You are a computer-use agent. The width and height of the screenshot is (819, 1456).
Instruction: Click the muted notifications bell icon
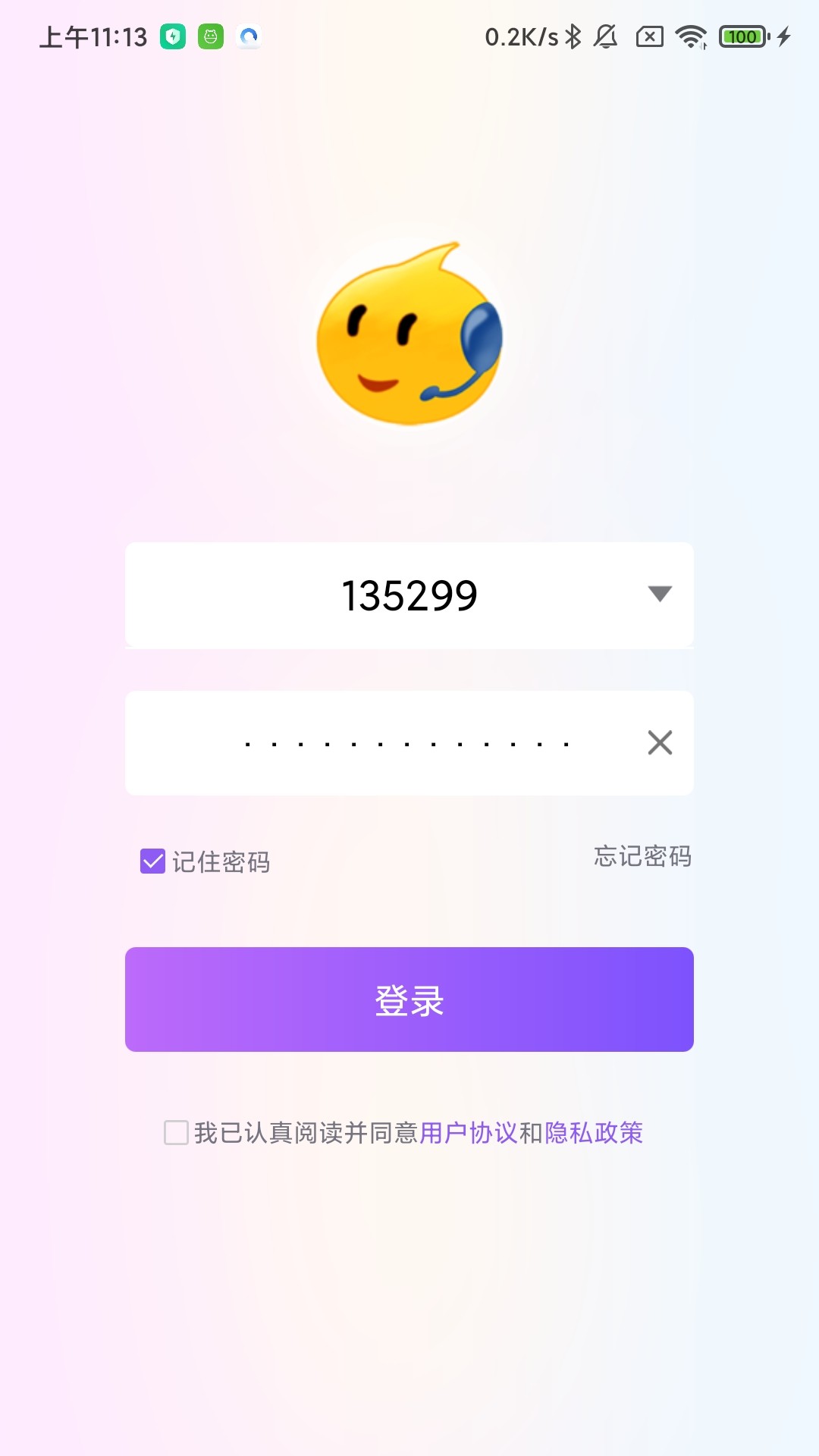click(607, 35)
